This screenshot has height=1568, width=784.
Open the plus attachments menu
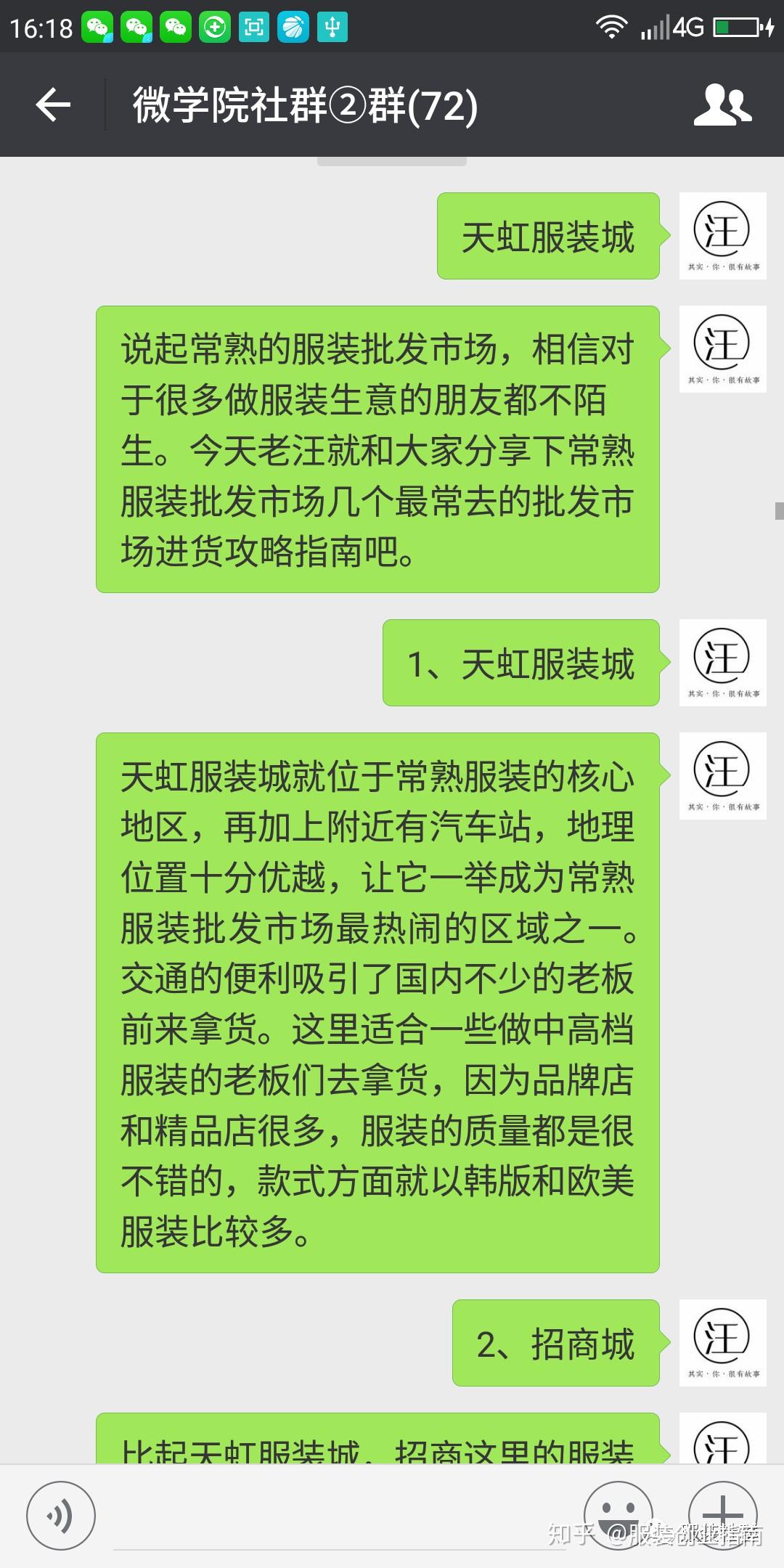click(x=722, y=1516)
